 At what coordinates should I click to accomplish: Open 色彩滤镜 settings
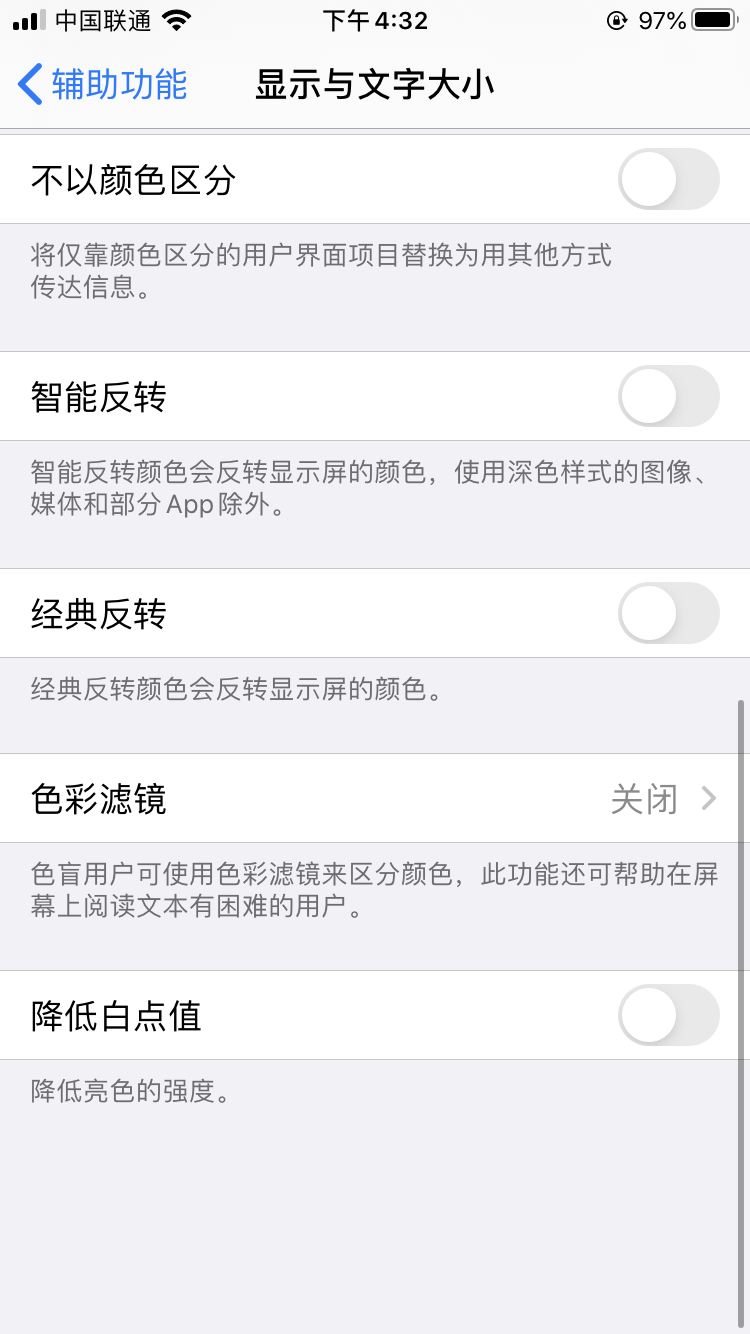[375, 799]
